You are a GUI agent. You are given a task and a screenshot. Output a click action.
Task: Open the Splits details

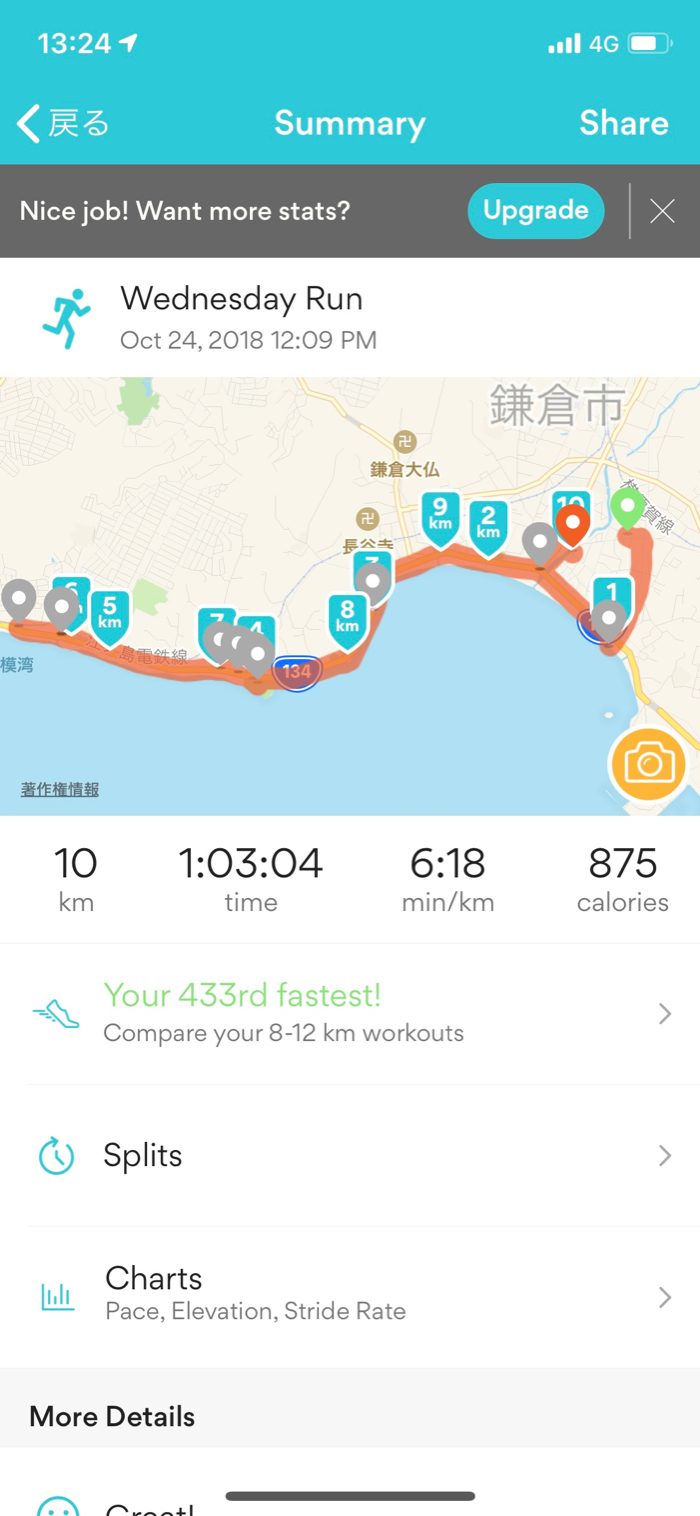(350, 1156)
